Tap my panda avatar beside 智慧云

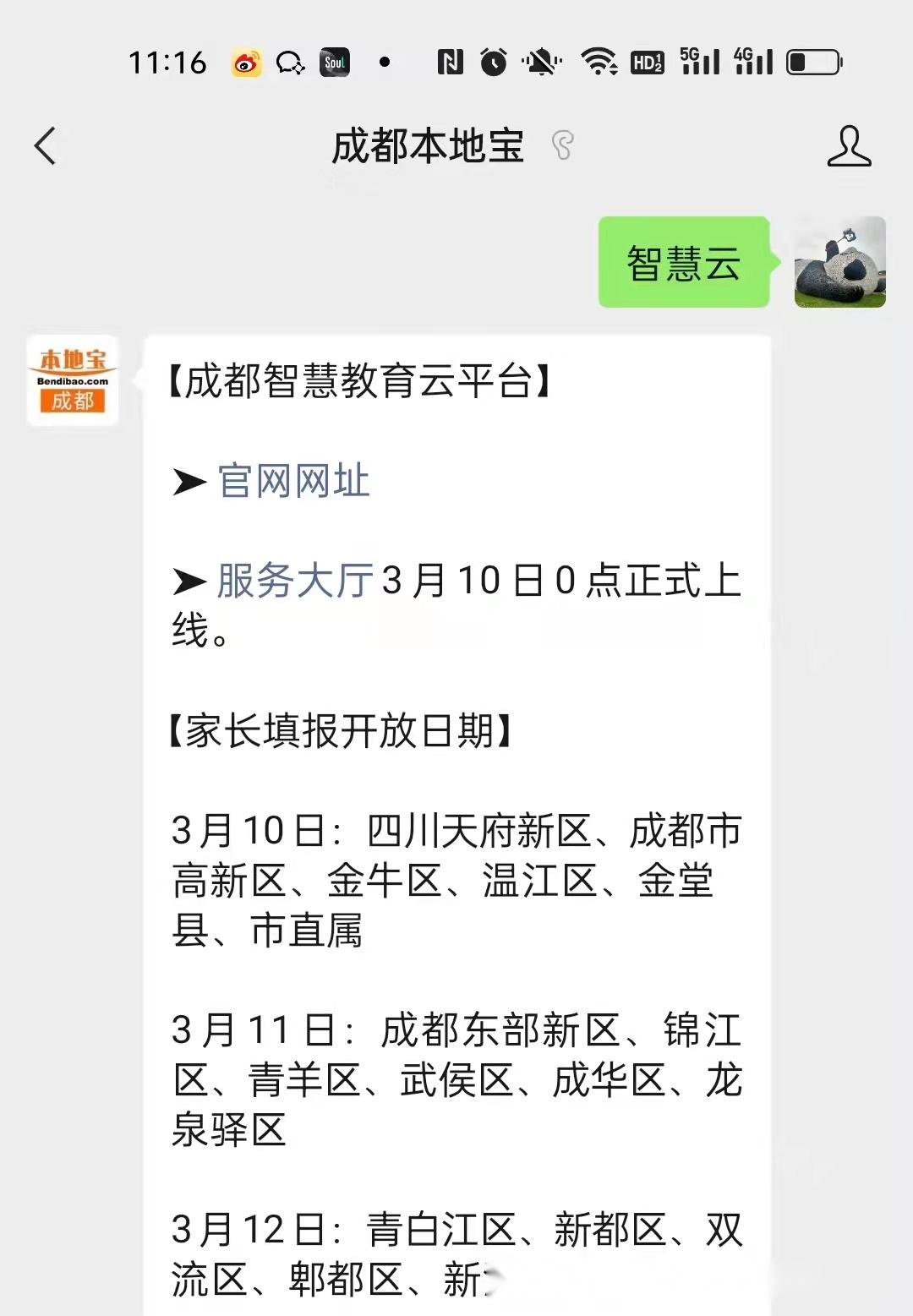839,262
